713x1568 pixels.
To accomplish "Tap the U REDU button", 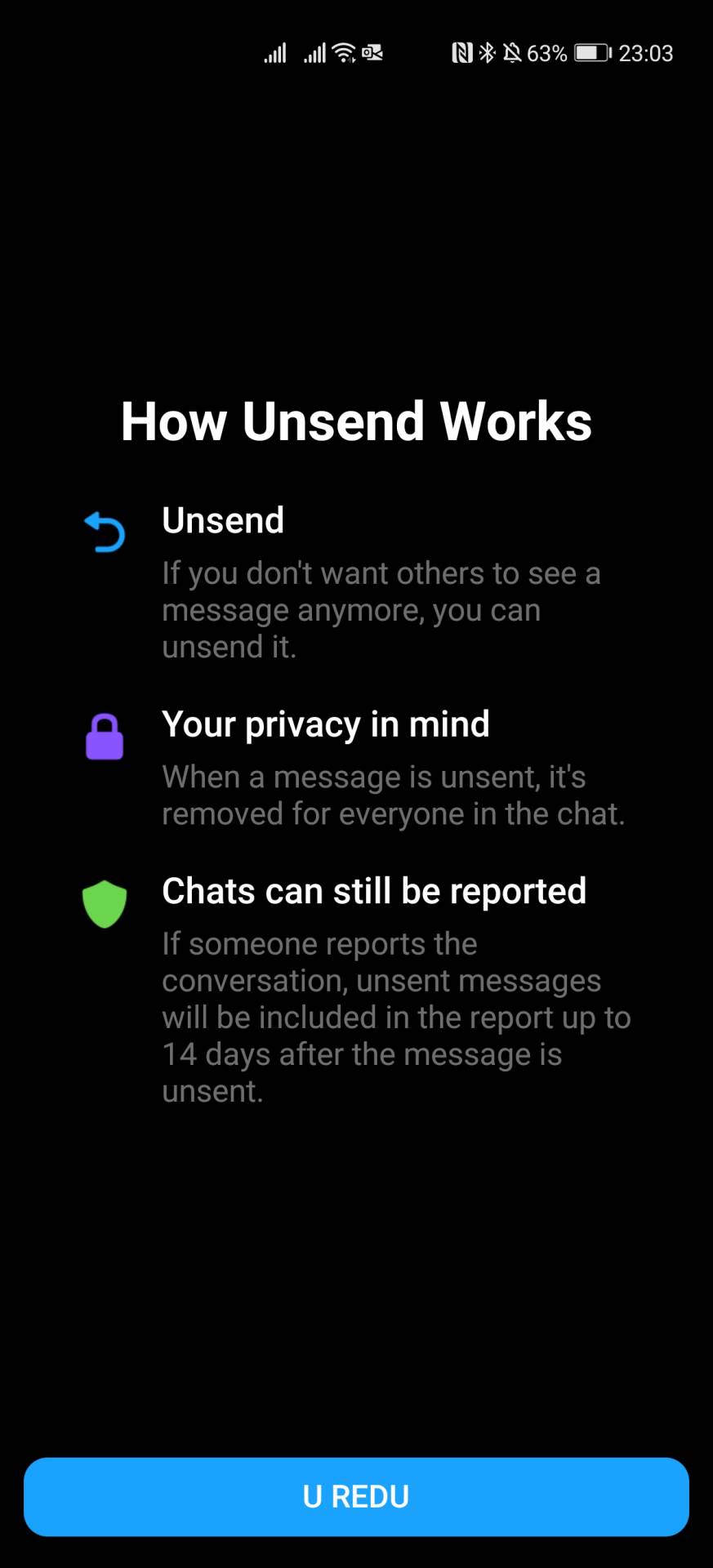I will [x=356, y=1496].
